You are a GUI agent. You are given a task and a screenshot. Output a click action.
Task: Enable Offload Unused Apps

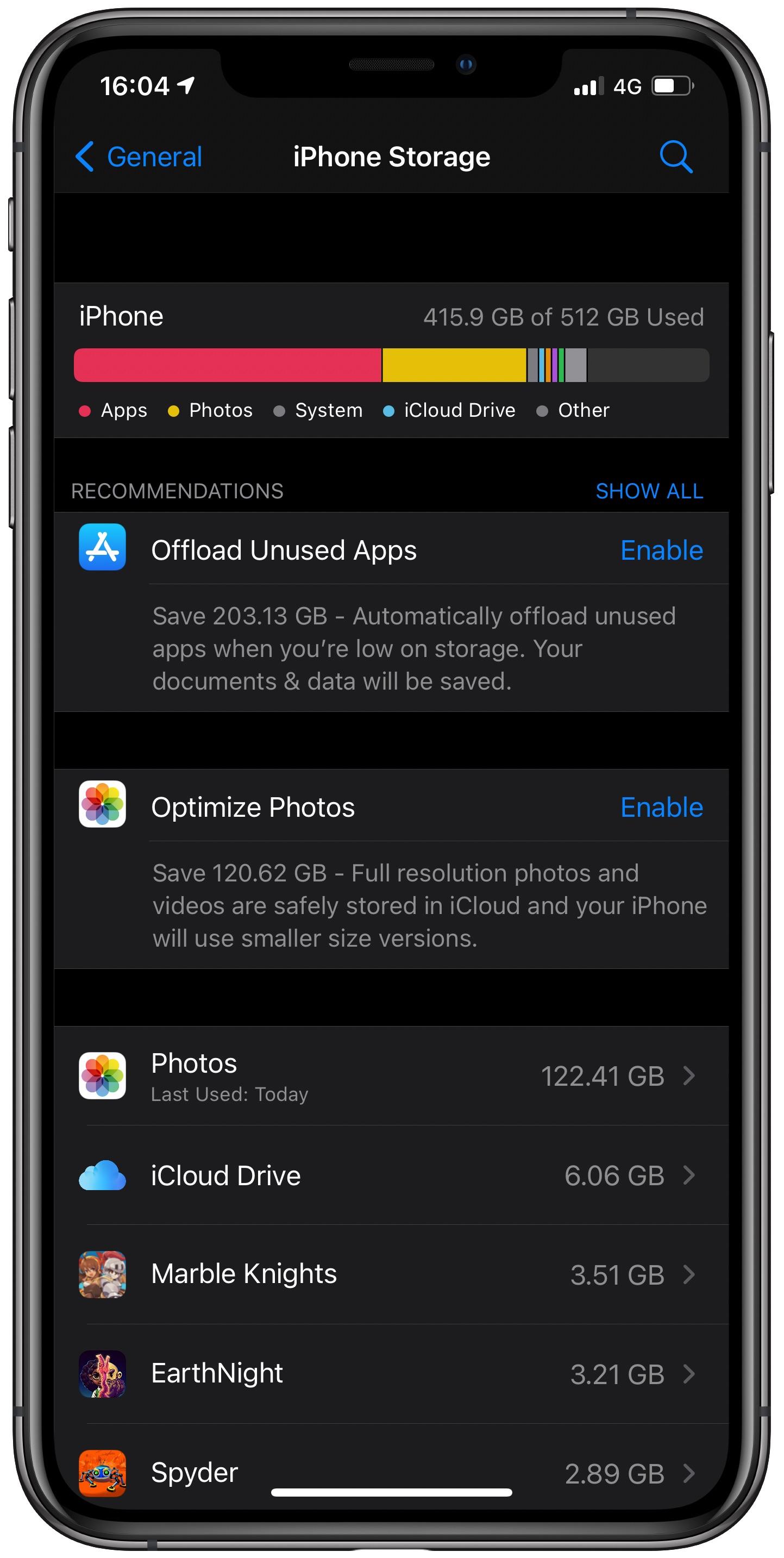pyautogui.click(x=661, y=550)
